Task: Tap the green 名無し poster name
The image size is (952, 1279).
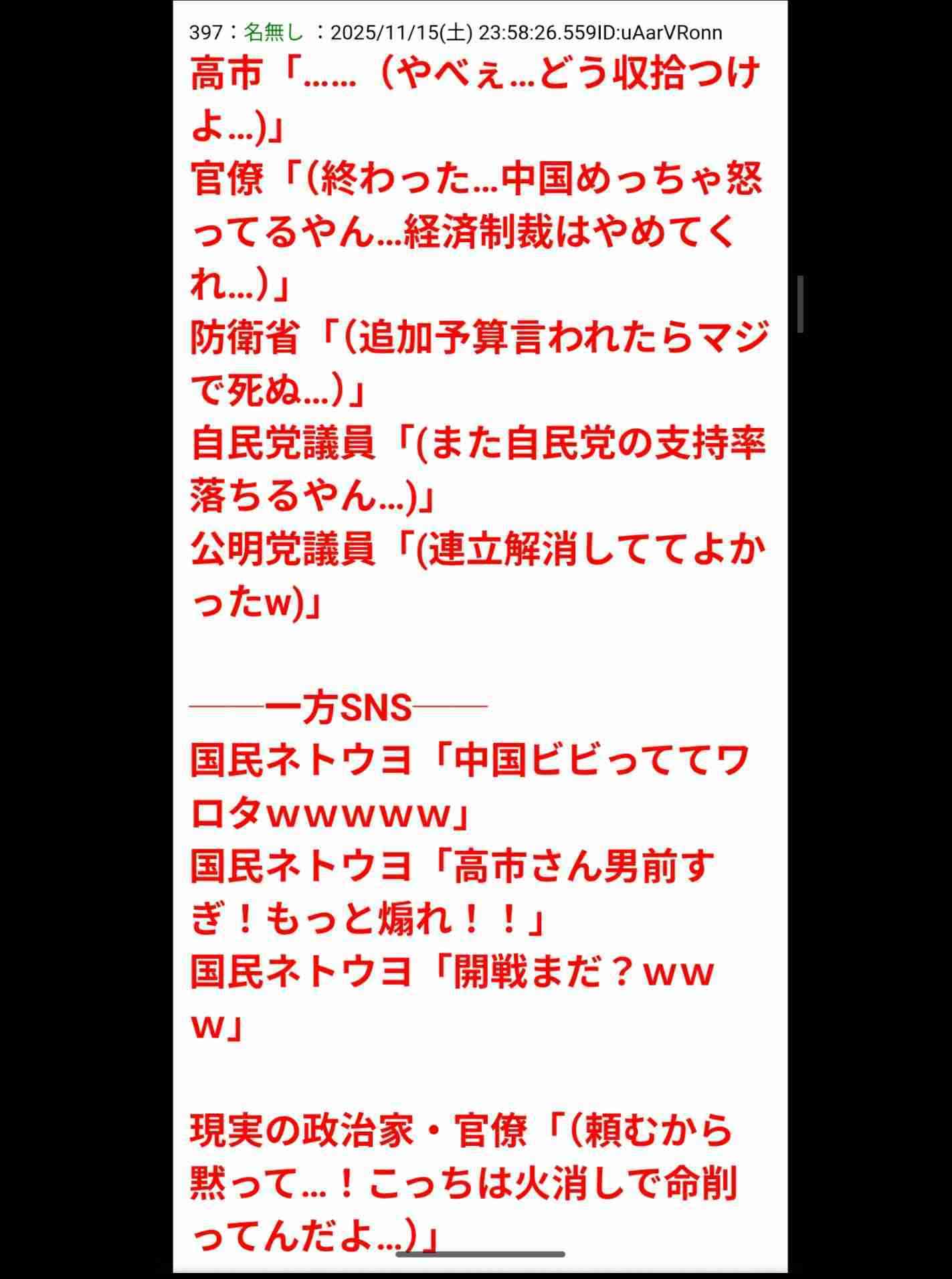Action: [x=273, y=32]
